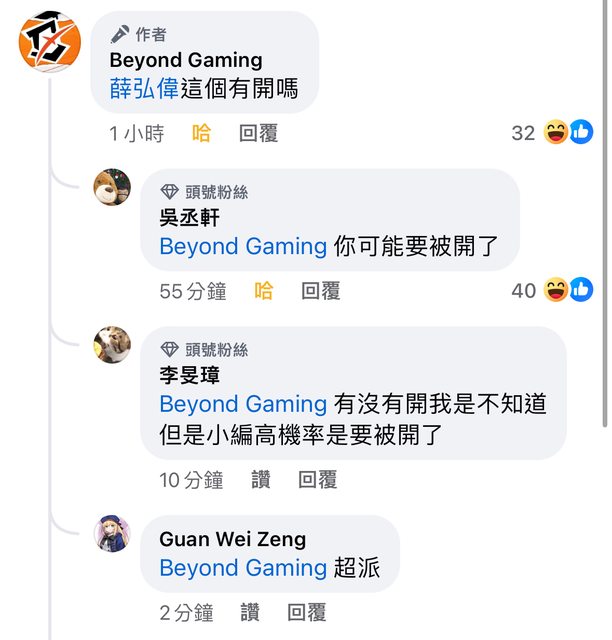View the 32 reactions on Beyond Gaming's comment
Image resolution: width=612 pixels, height=640 pixels.
click(x=551, y=133)
